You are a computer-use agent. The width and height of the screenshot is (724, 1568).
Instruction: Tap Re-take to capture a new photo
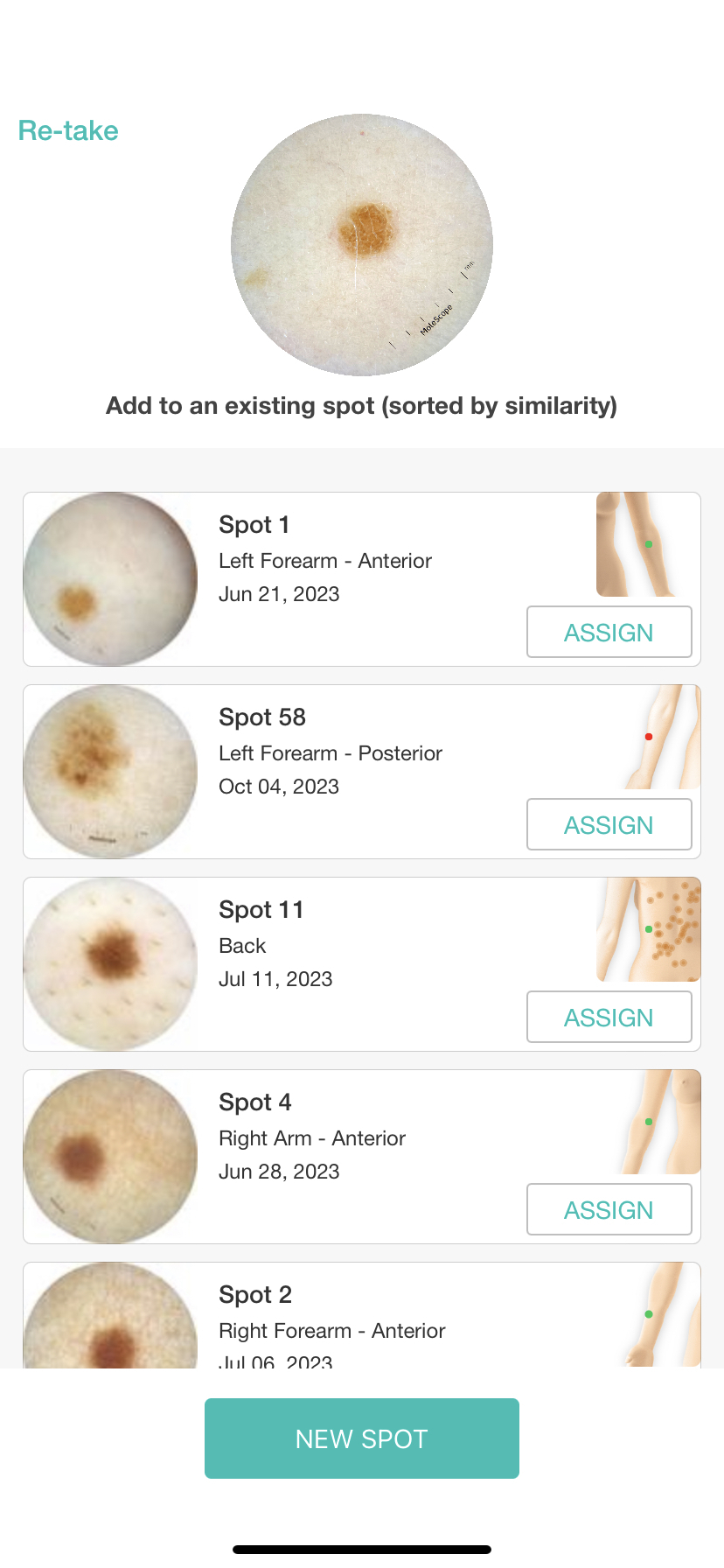68,131
